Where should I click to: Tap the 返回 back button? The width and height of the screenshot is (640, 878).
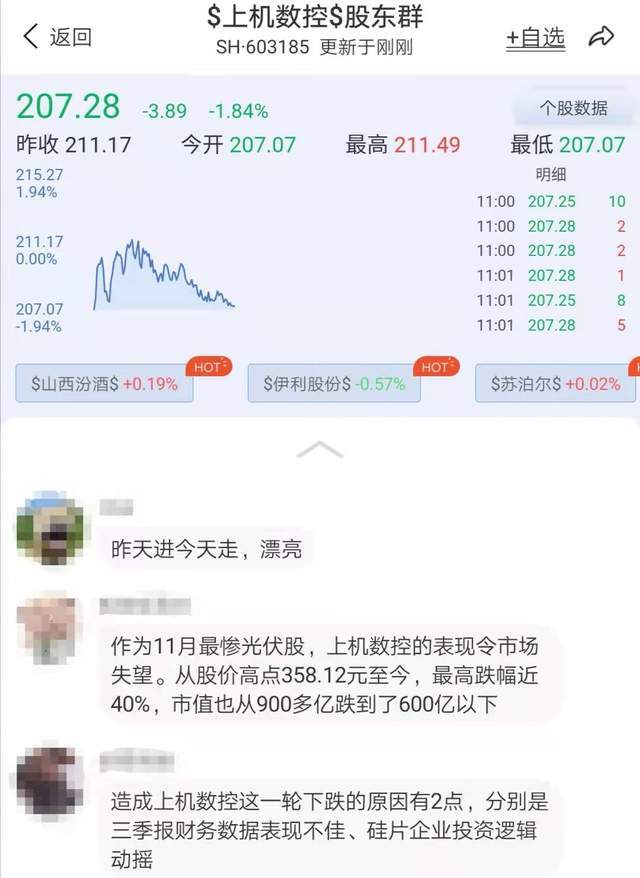57,37
